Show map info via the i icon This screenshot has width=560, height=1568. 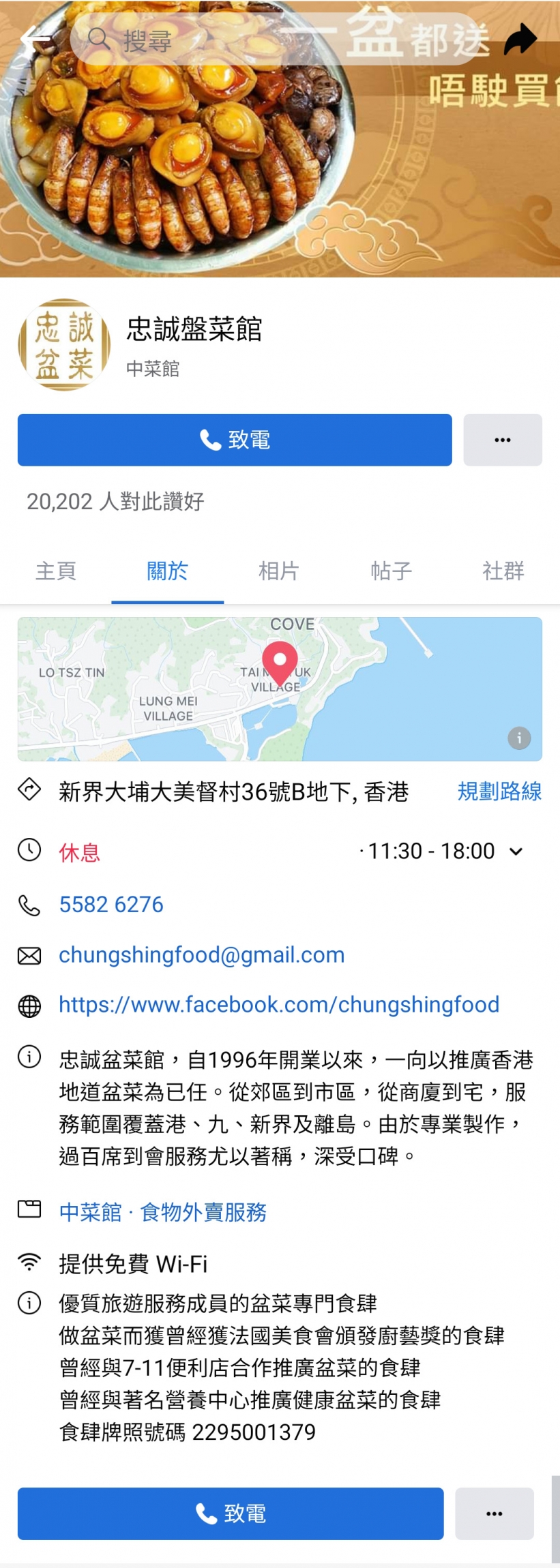[x=519, y=738]
